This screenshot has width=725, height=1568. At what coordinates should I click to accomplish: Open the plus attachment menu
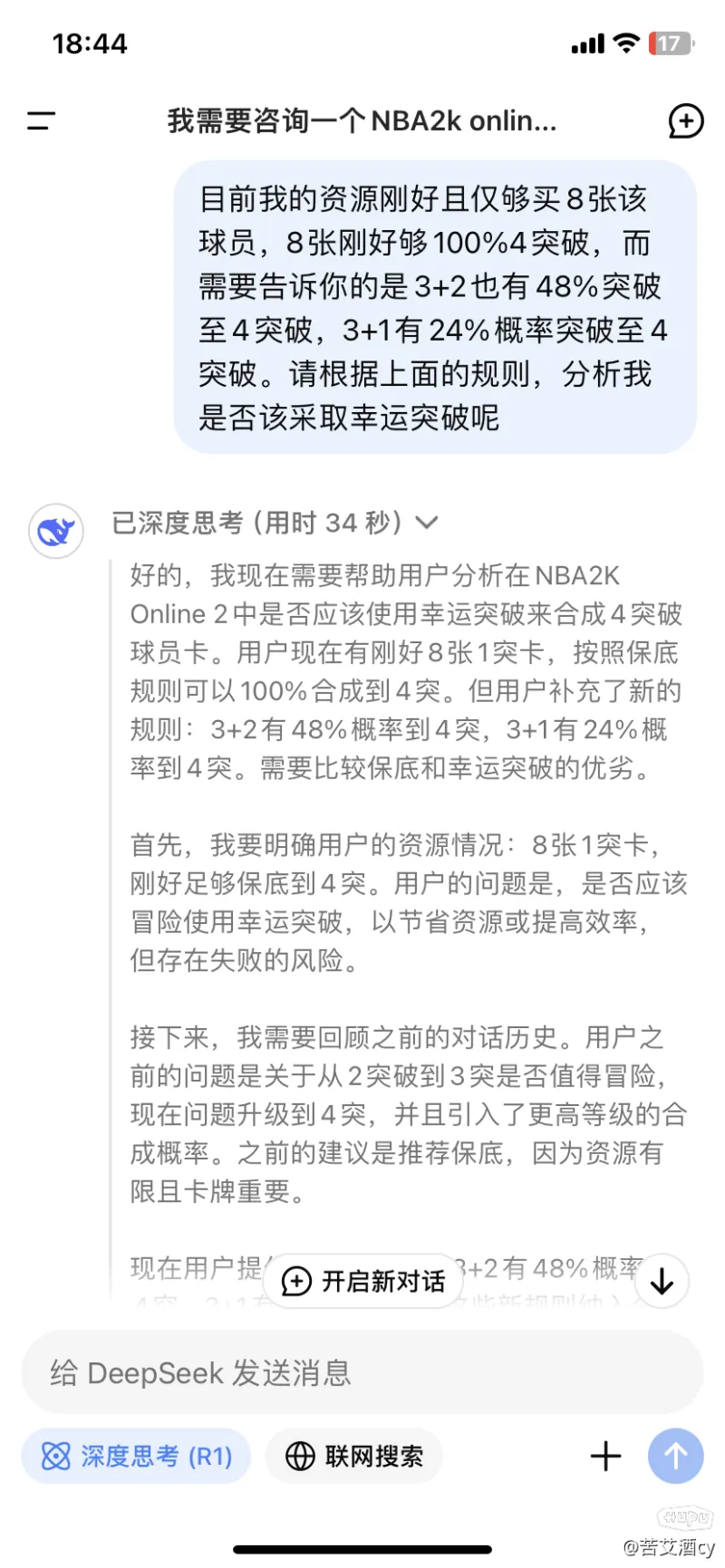click(605, 1457)
